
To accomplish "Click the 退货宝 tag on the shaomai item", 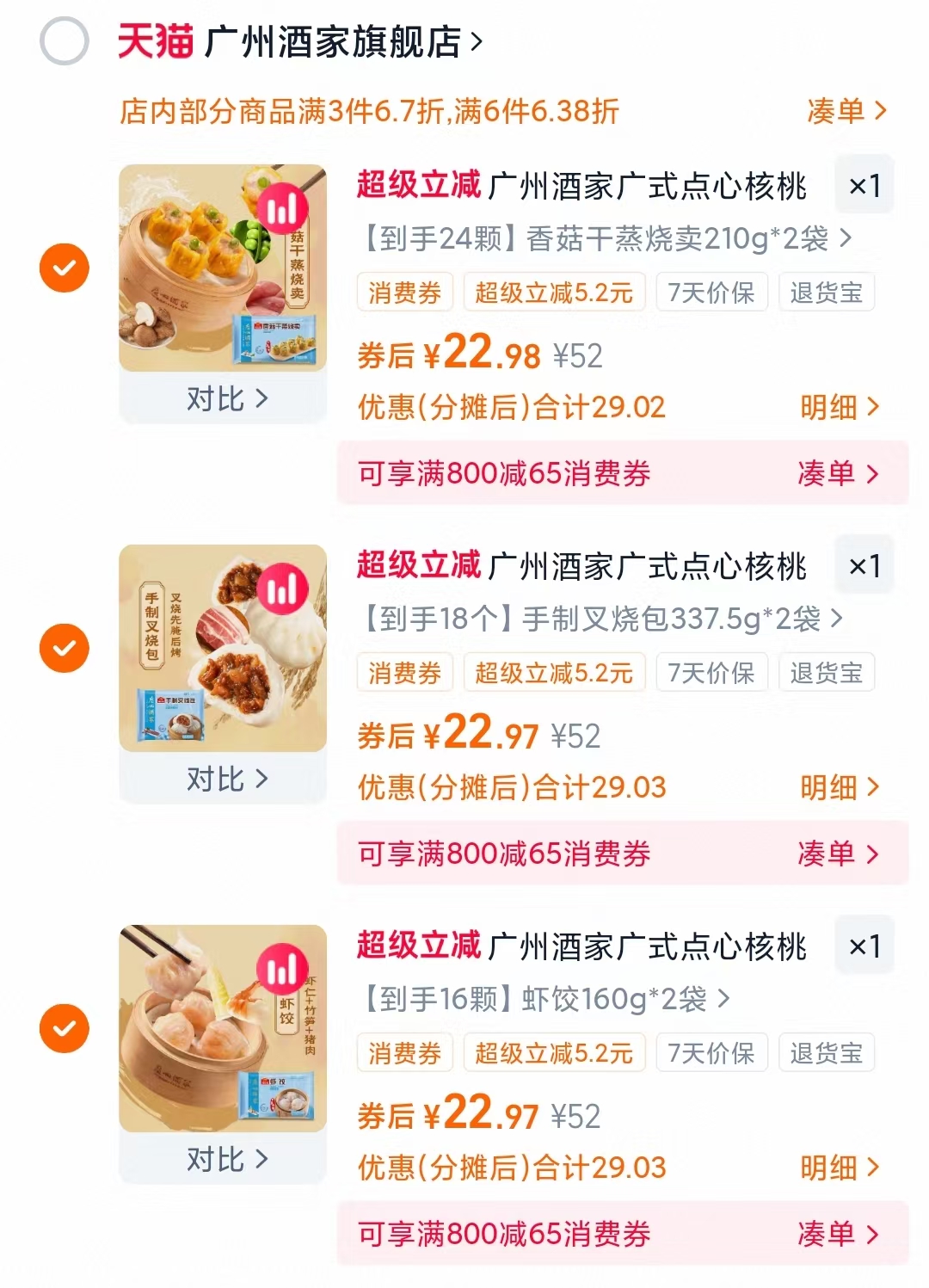I will [x=827, y=293].
